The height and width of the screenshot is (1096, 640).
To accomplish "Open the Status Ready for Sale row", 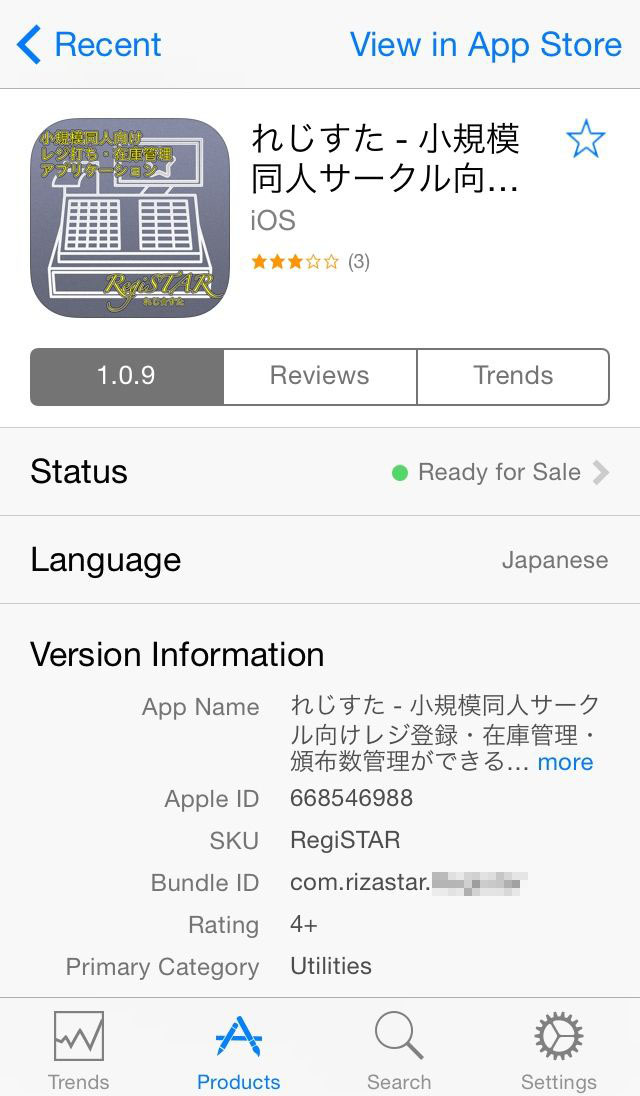I will tap(320, 472).
